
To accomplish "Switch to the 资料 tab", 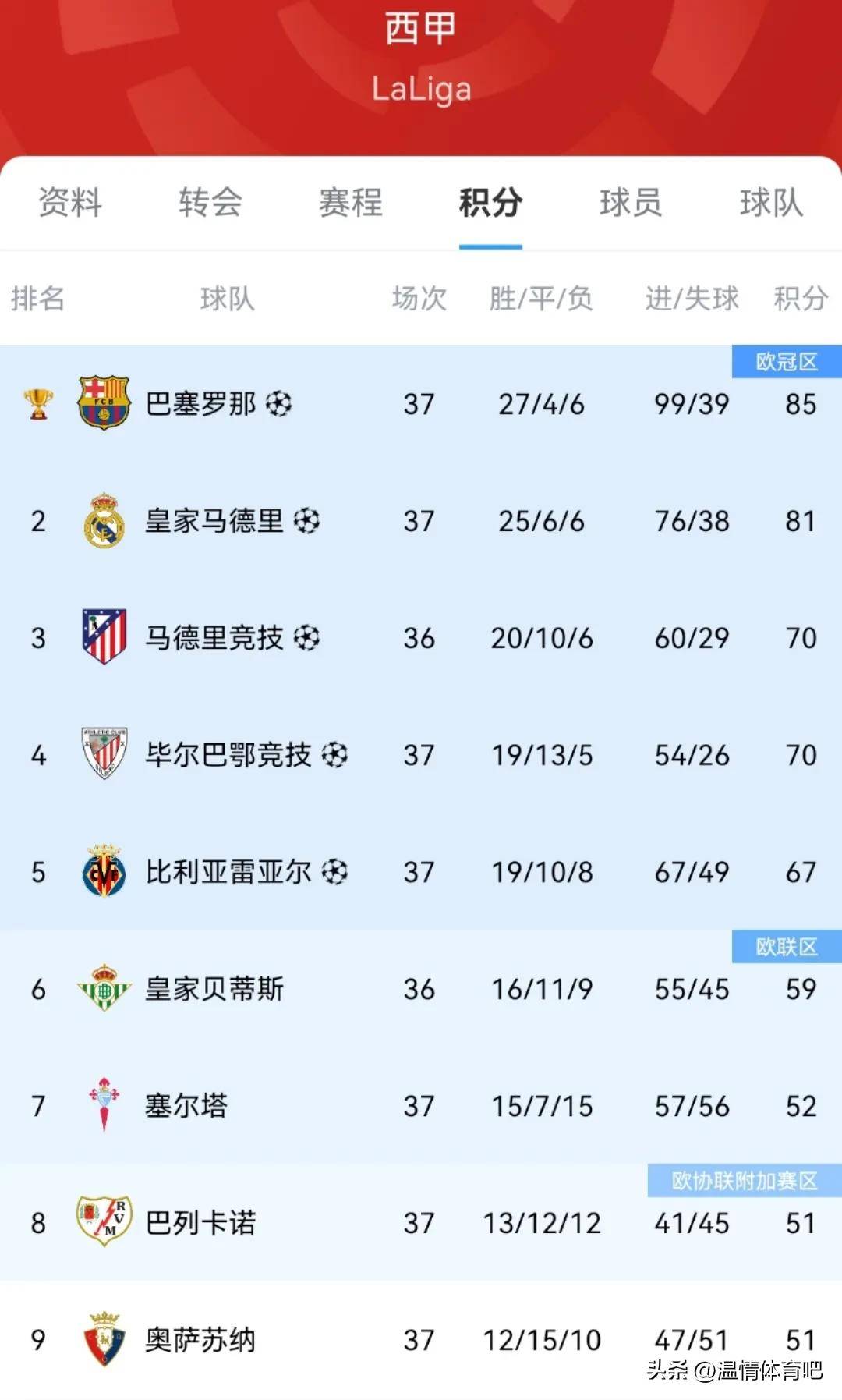I will (x=70, y=203).
